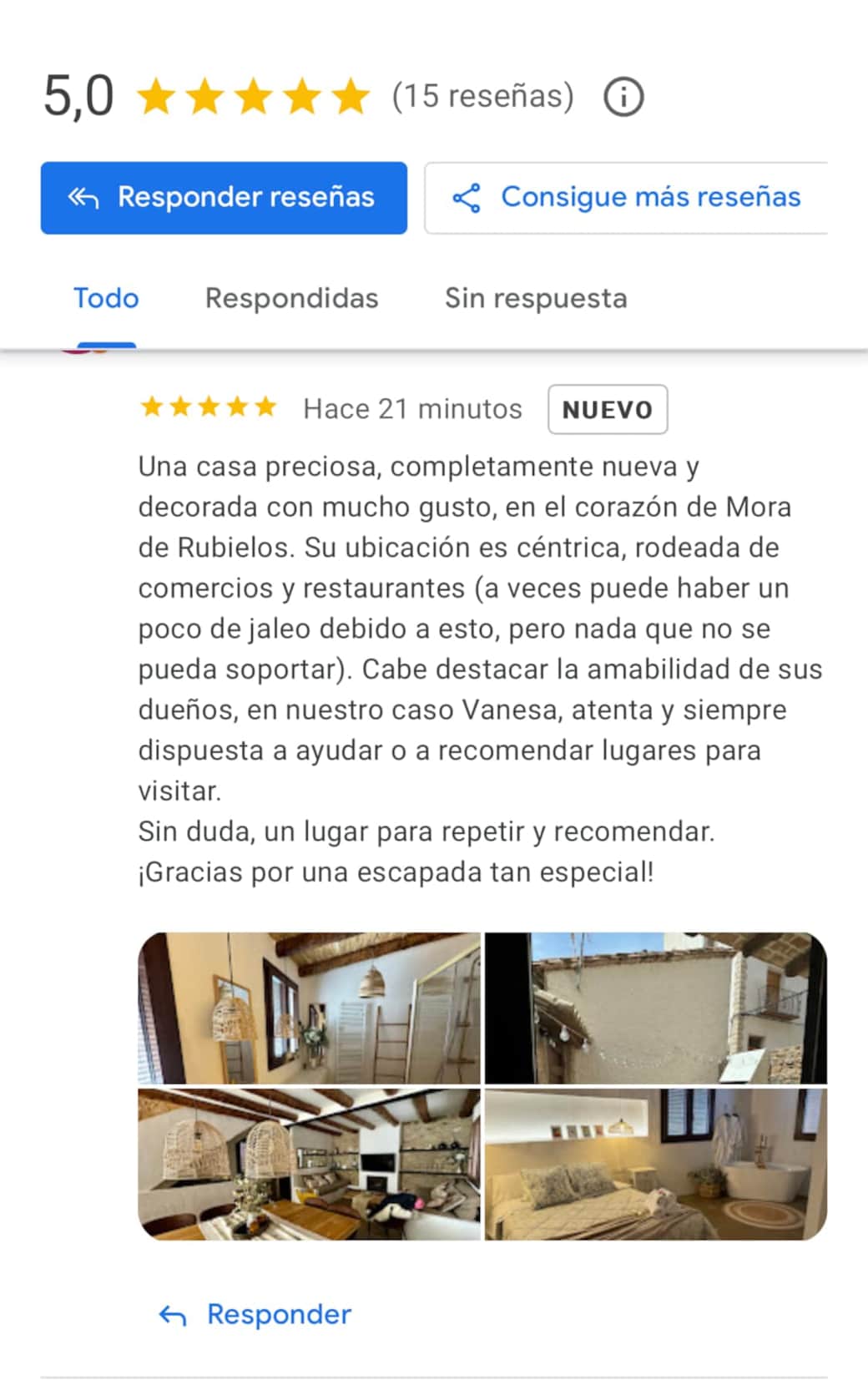Open the review photo with wicker lamp and ladder

[309, 1008]
